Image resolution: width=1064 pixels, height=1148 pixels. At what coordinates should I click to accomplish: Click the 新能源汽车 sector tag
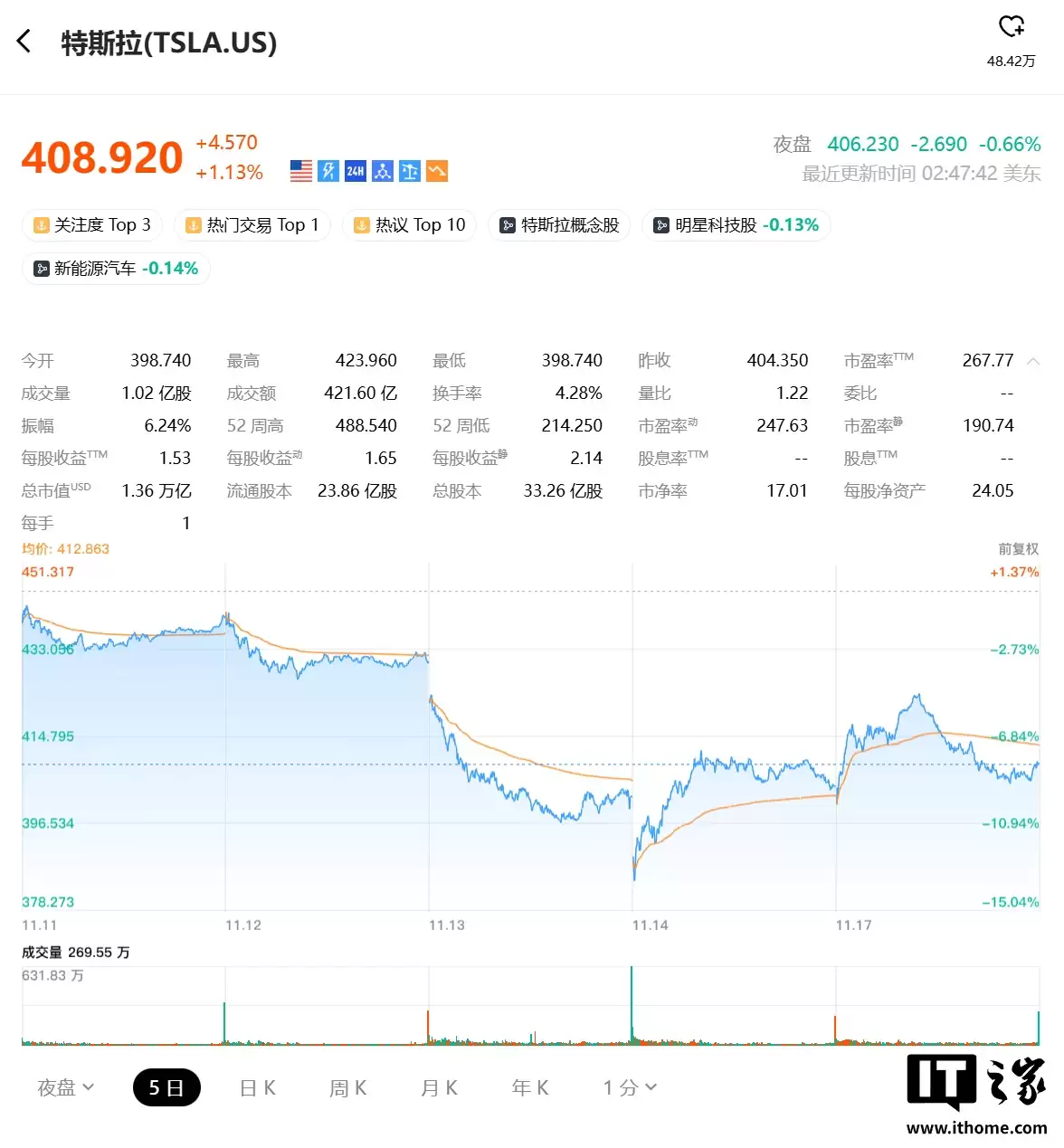click(115, 269)
